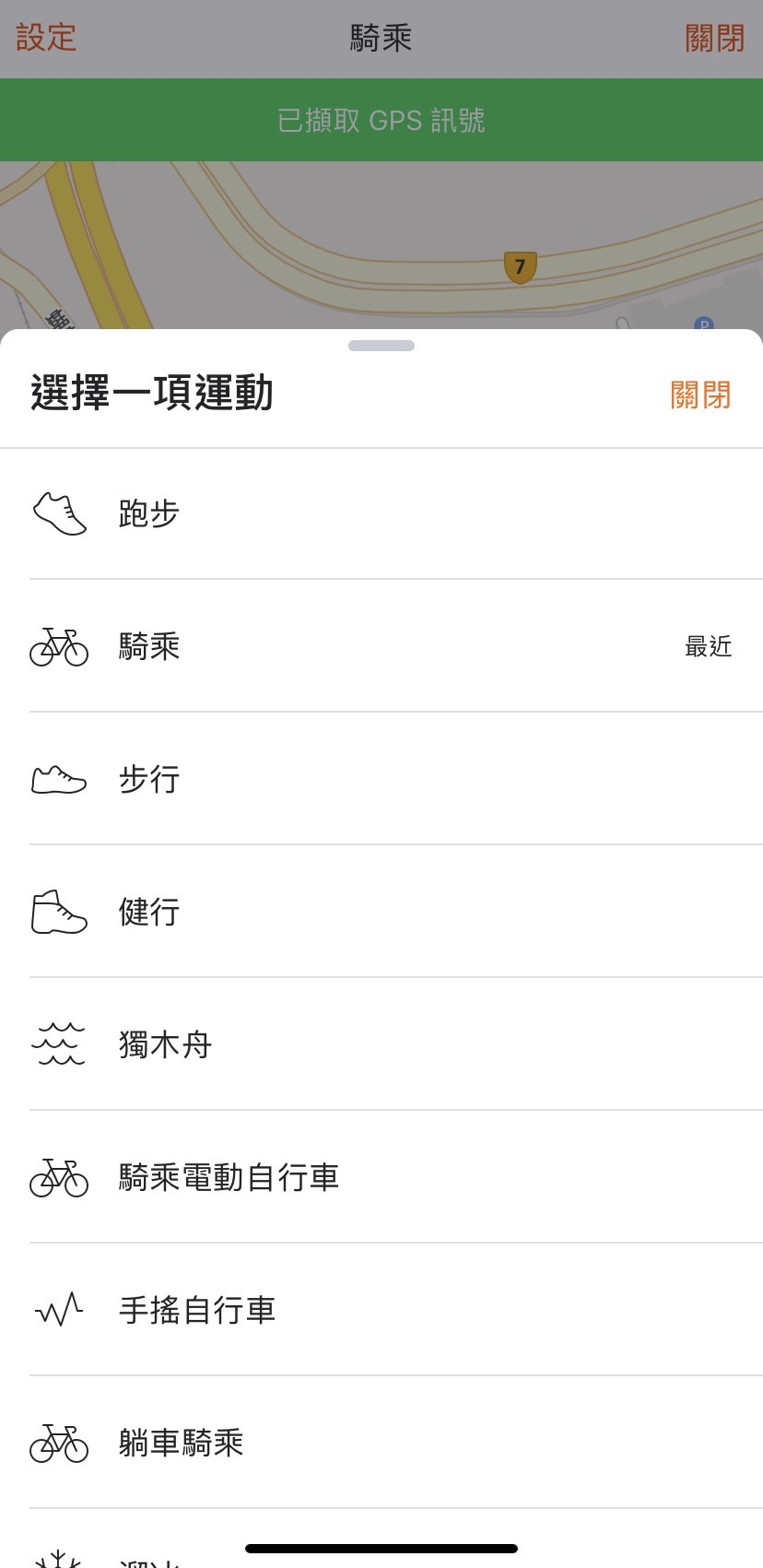Tap 關閉 in the top bar
Viewport: 763px width, 1568px height.
pos(714,38)
